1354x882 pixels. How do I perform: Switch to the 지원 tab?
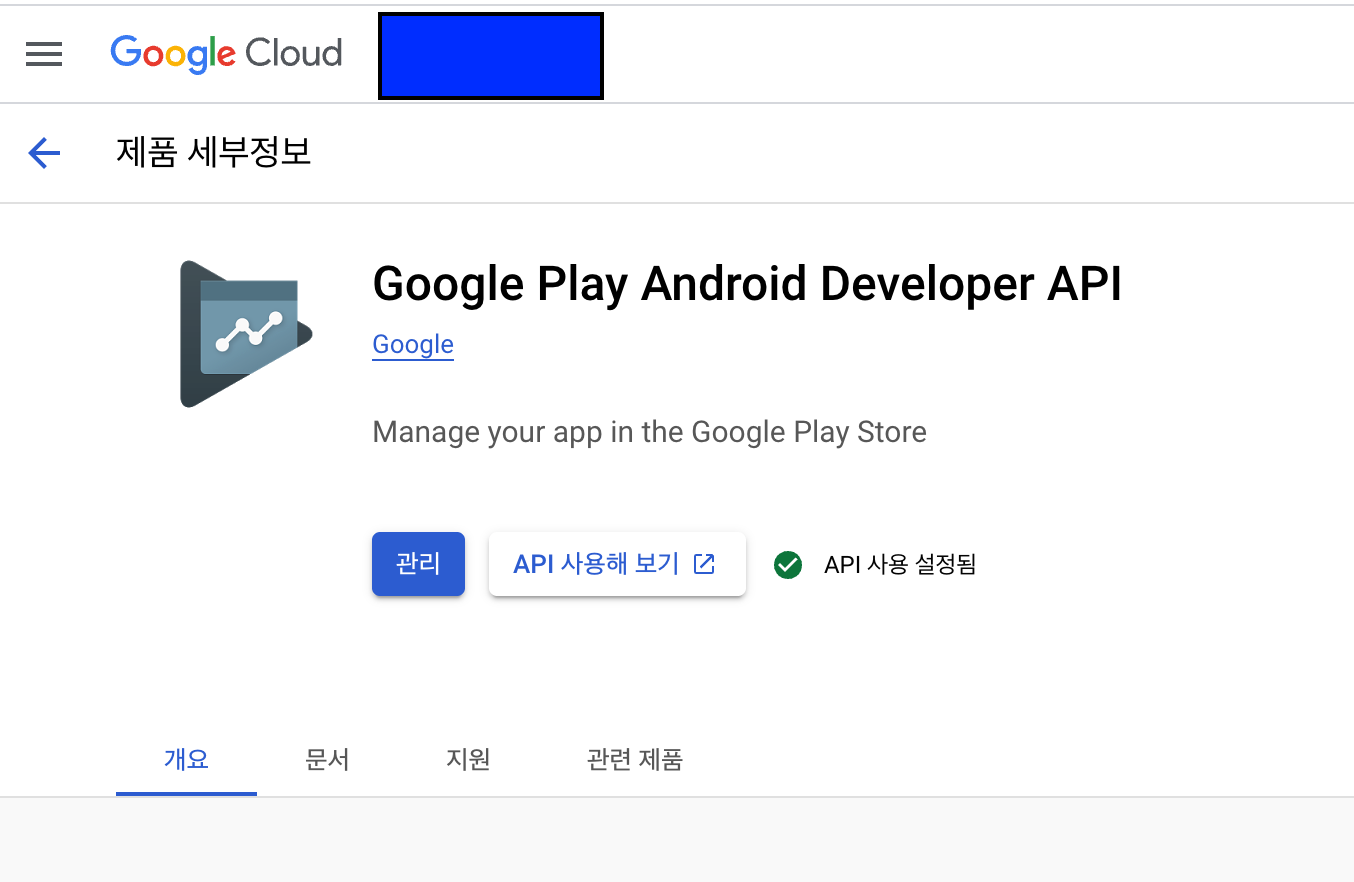[x=468, y=760]
